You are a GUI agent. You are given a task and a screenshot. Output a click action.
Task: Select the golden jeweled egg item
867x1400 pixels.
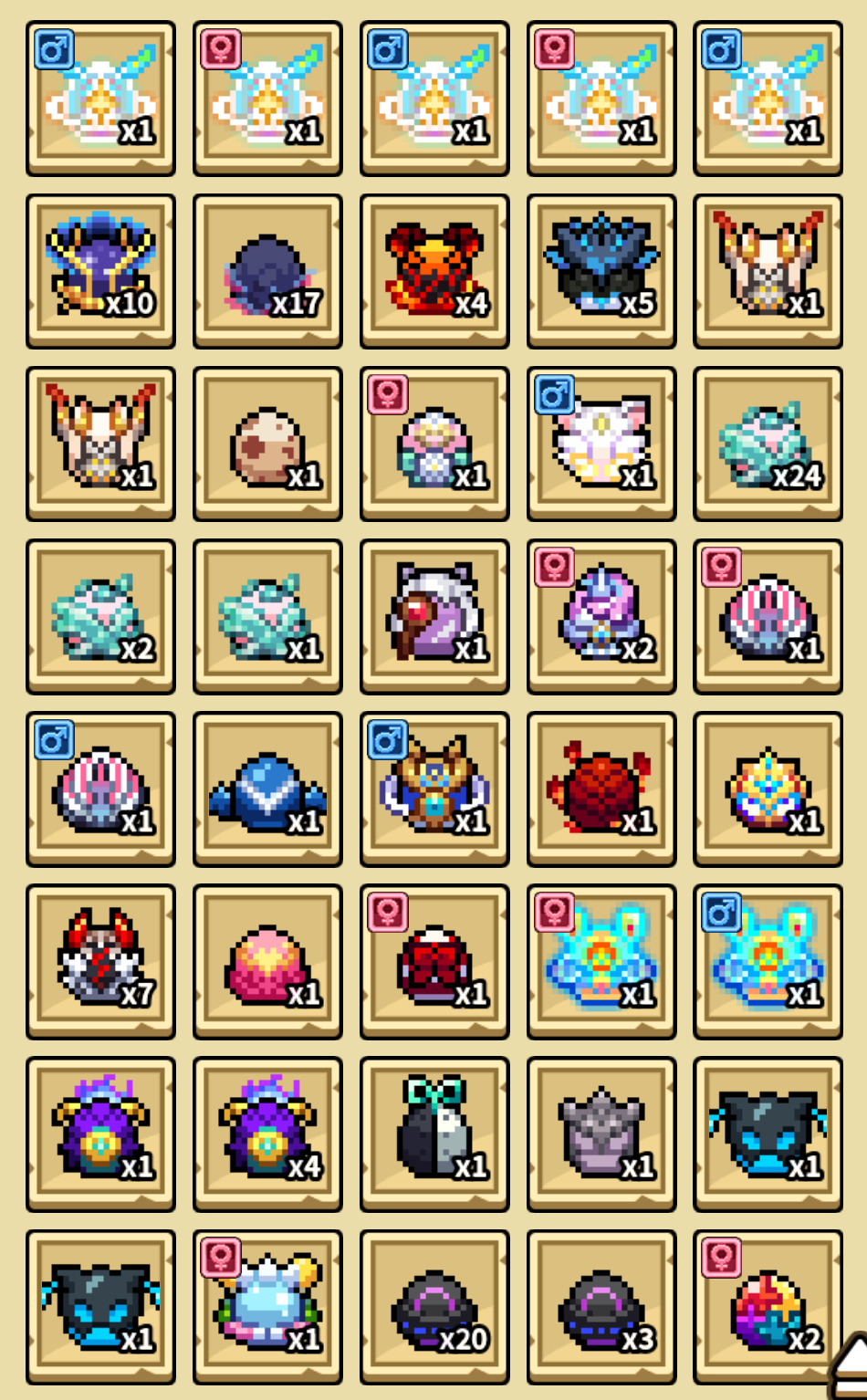tap(768, 789)
